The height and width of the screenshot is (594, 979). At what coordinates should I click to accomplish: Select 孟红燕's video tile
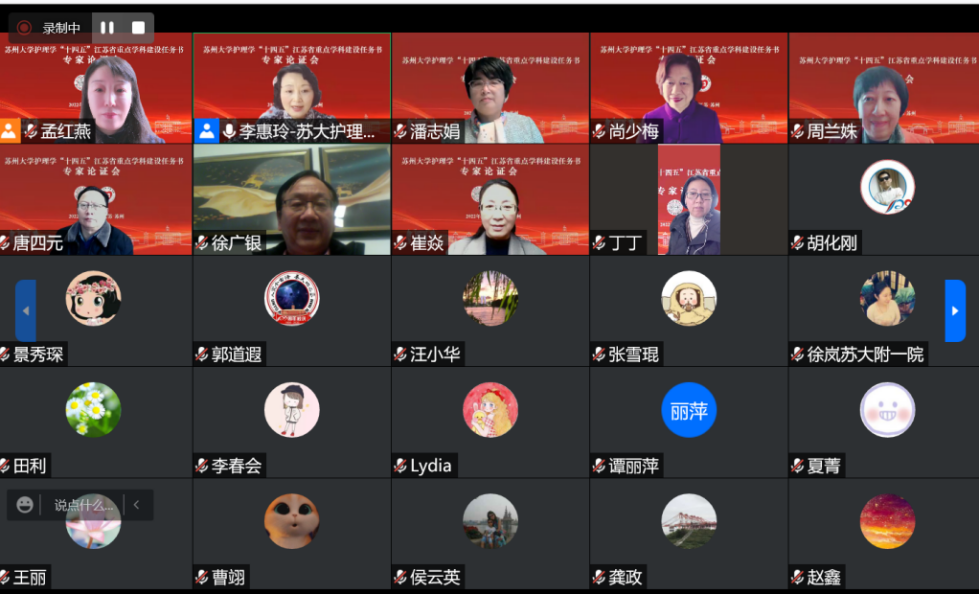tap(96, 88)
